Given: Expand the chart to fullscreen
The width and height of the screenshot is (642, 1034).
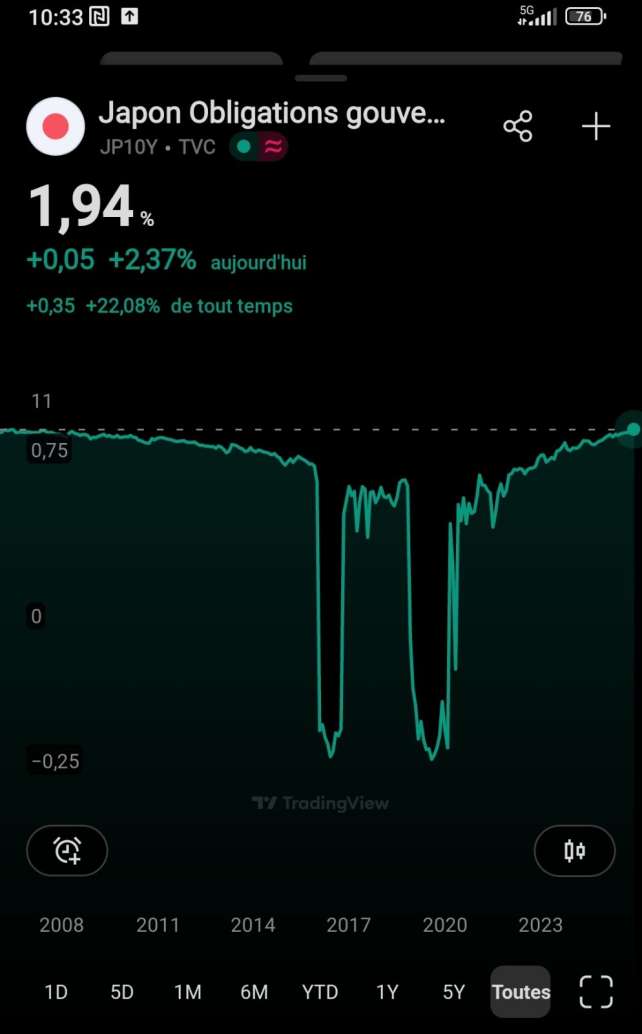Looking at the screenshot, I should click(596, 992).
